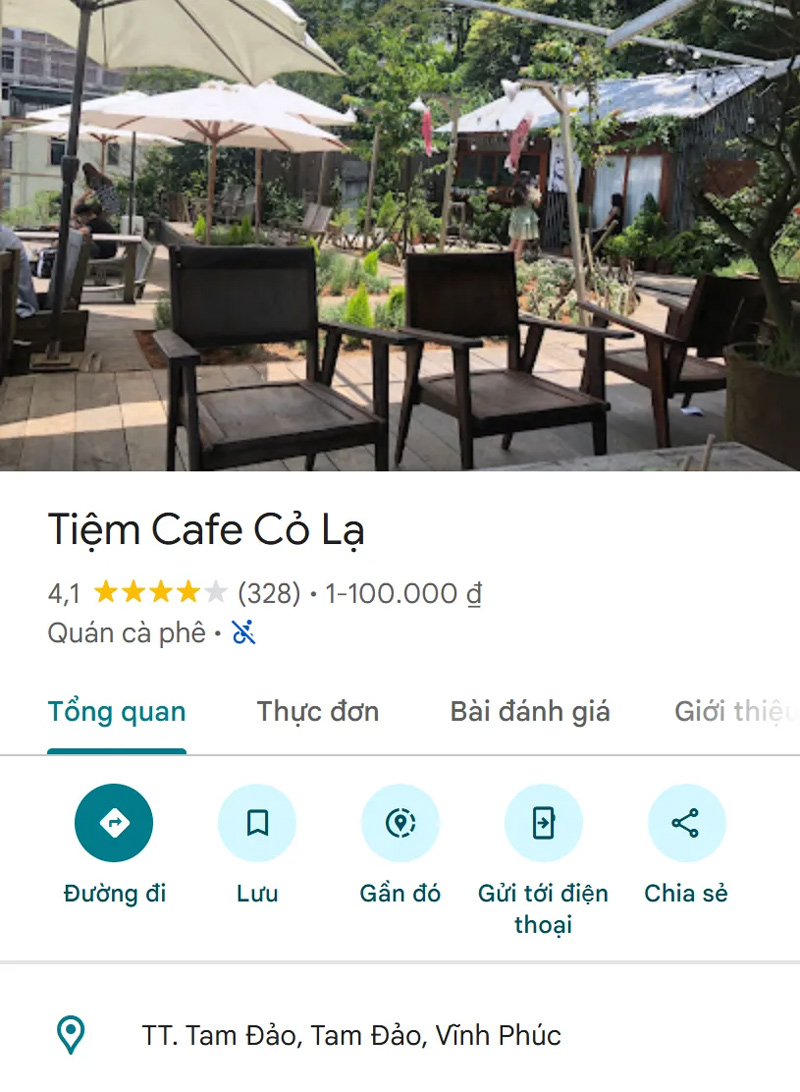Select the Giới thiệu tab
The height and width of the screenshot is (1092, 800).
coord(733,712)
